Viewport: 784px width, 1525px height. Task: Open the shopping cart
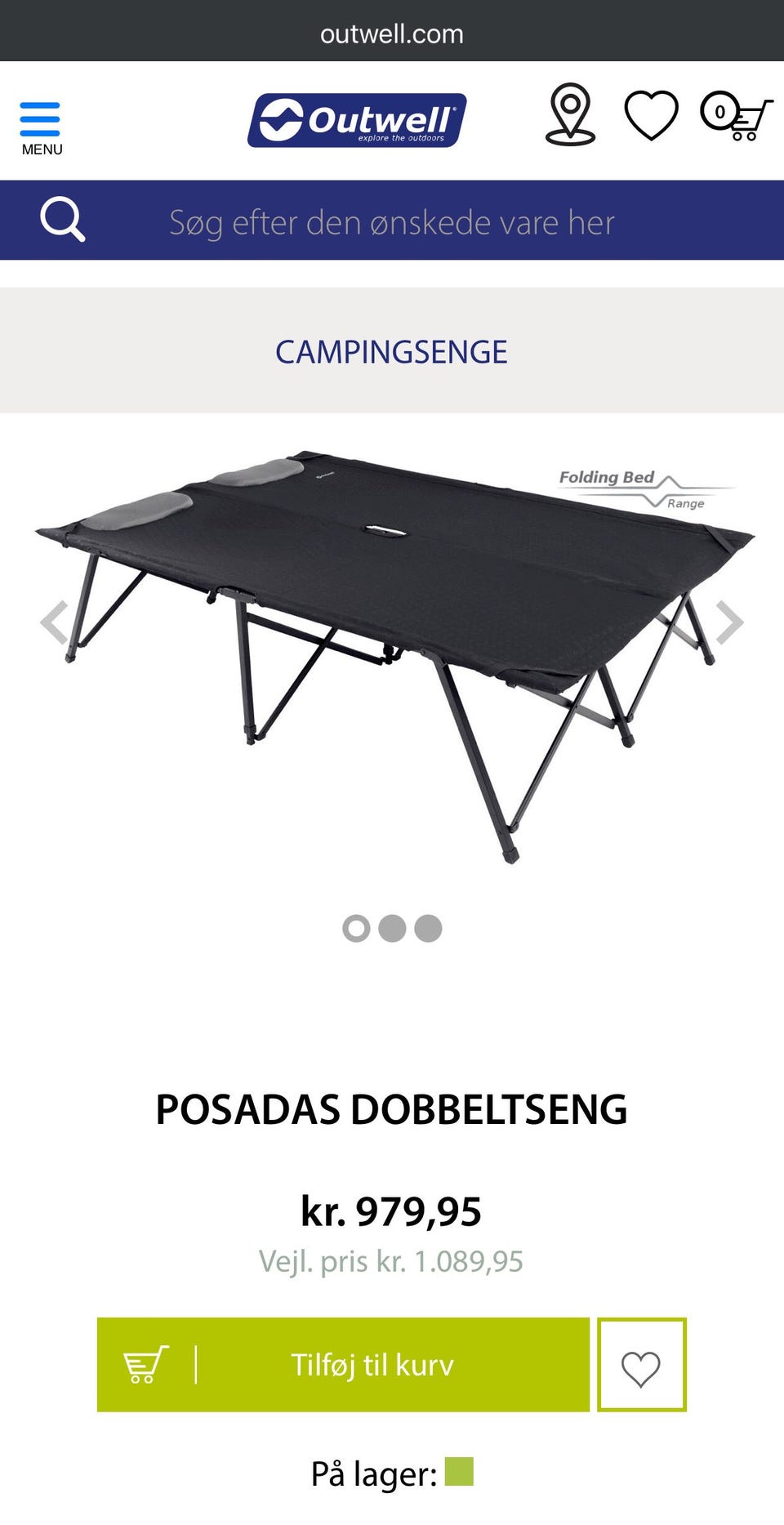(x=737, y=117)
